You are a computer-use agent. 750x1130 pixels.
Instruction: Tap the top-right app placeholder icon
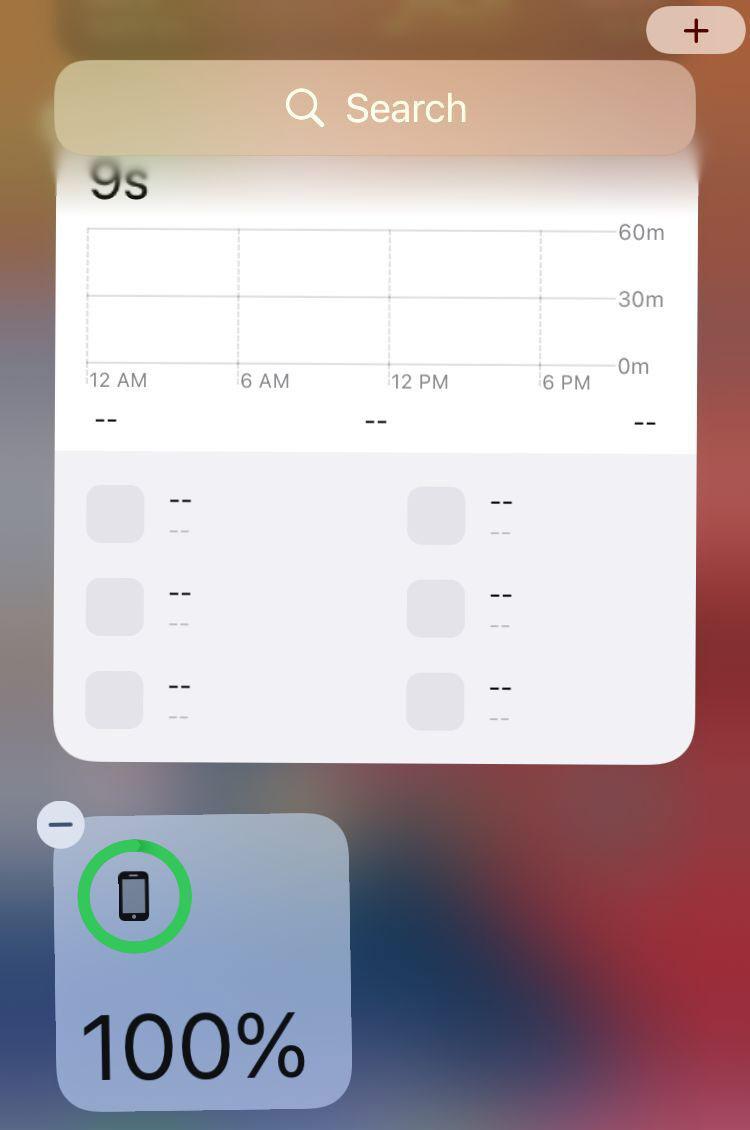(x=436, y=515)
